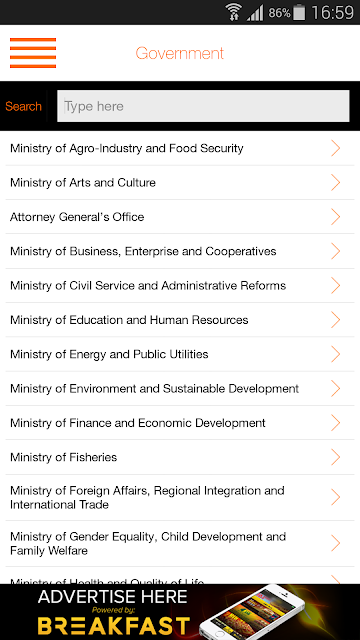Open the Ministry of Fisheries entry
Screen dimensions: 360x640
tap(180, 457)
